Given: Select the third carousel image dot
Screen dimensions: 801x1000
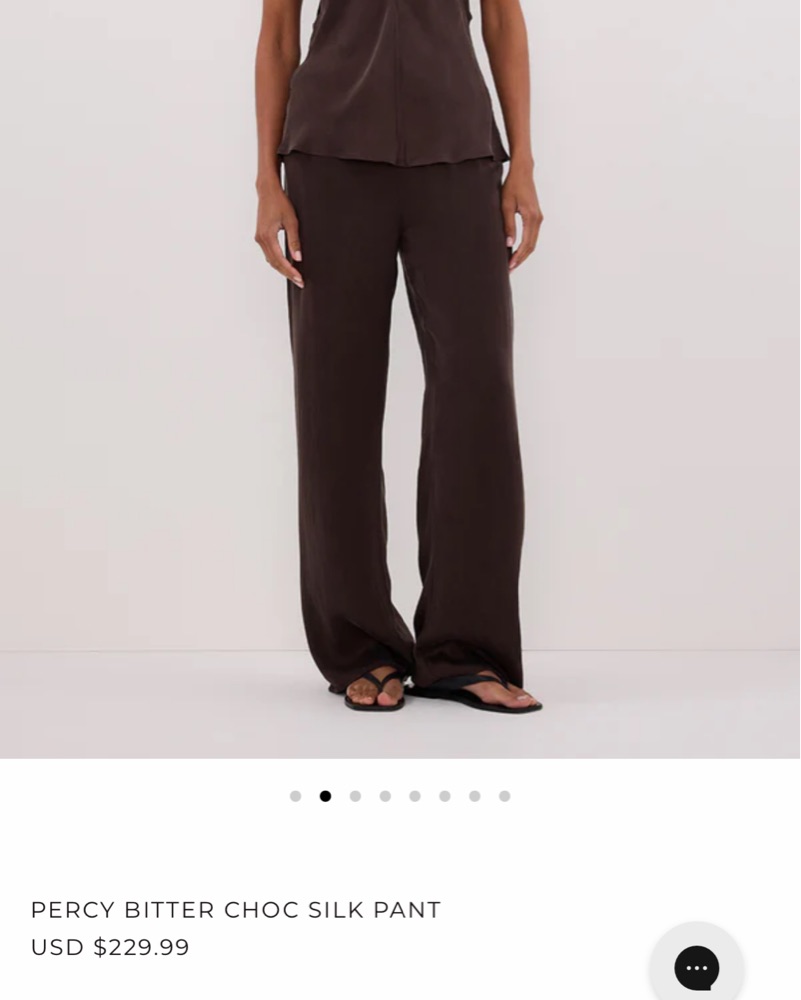Looking at the screenshot, I should point(355,796).
